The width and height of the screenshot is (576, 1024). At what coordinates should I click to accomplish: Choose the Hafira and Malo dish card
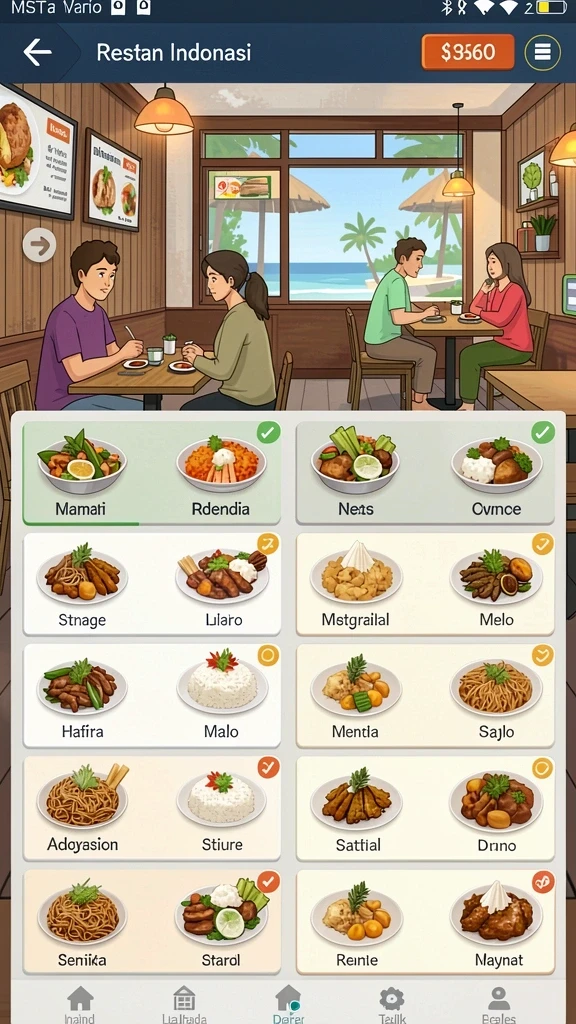152,696
